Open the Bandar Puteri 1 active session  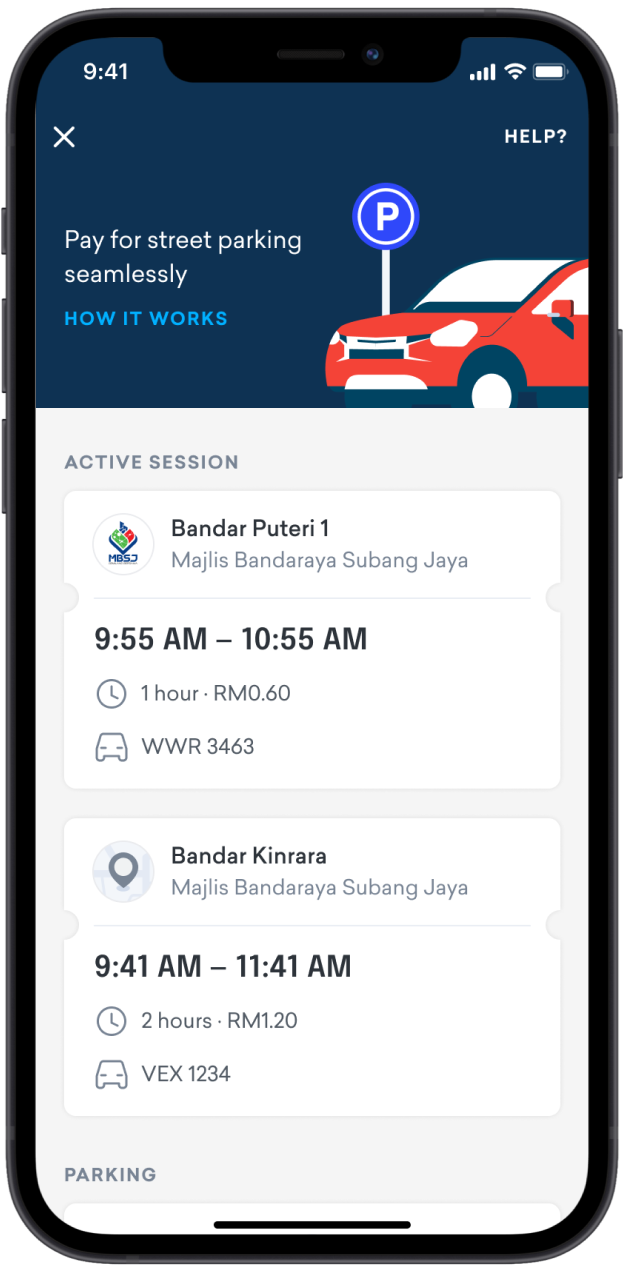311,638
